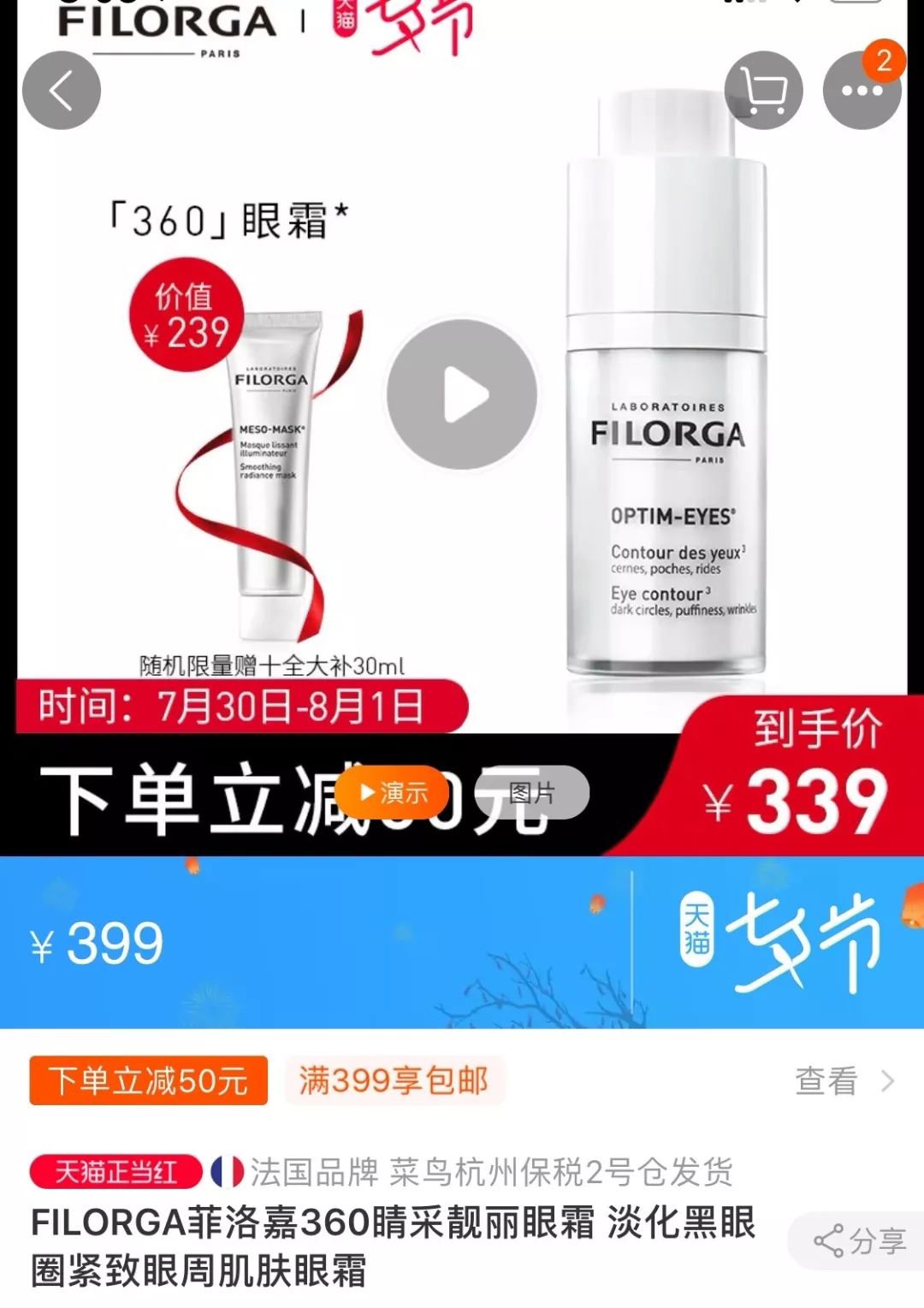924x1308 pixels.
Task: Open the 满399享包邮 shipping offer
Action: (394, 1080)
